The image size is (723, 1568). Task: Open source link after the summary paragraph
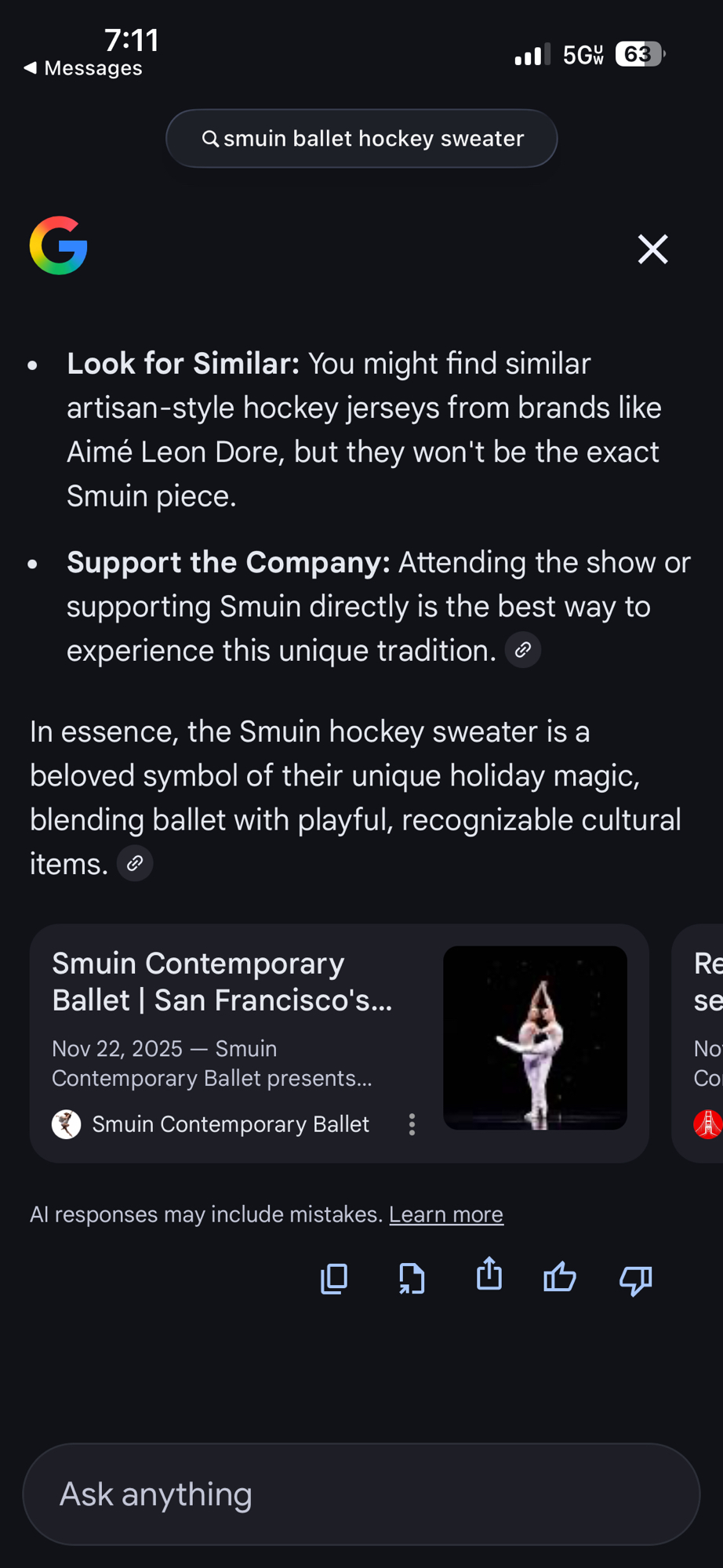coord(135,863)
